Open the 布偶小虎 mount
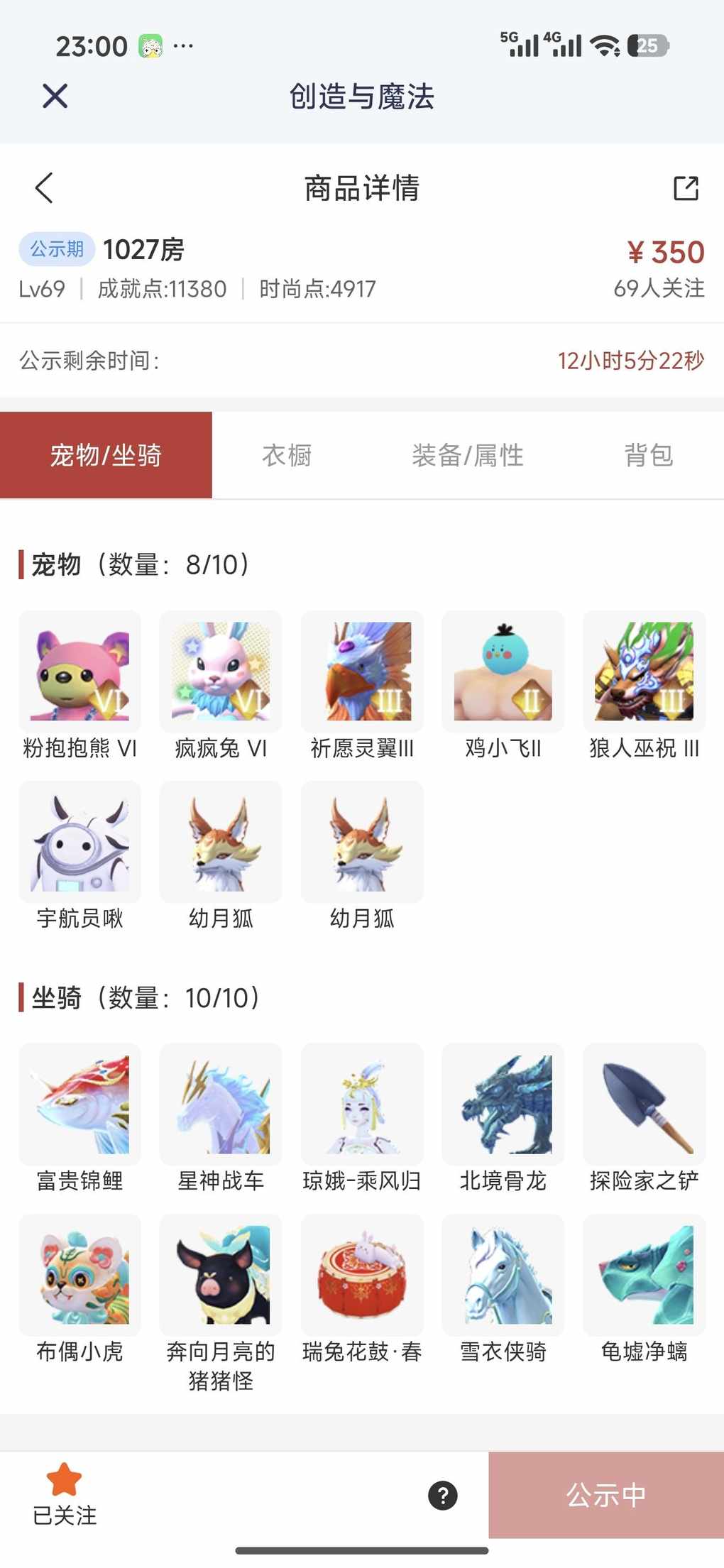 [79, 1275]
